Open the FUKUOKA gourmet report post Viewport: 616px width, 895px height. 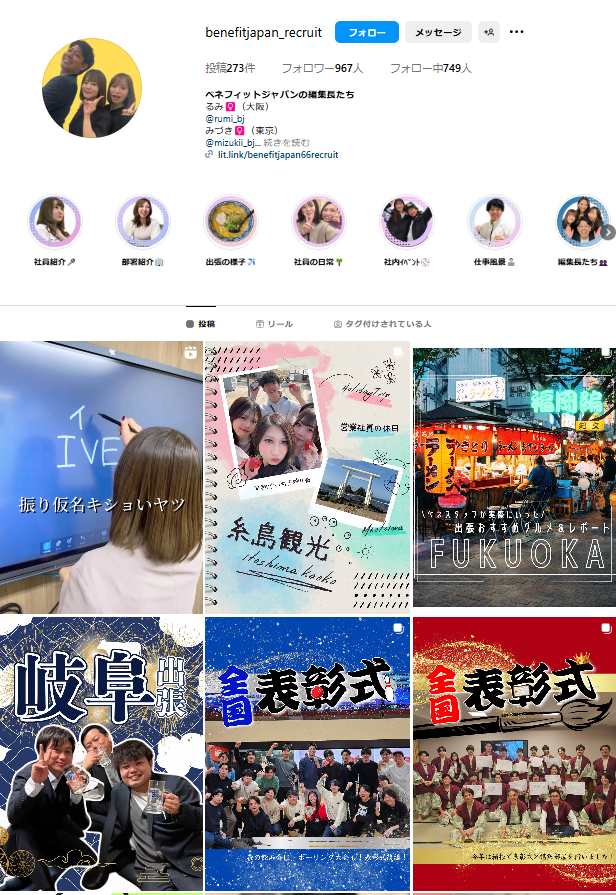(514, 477)
